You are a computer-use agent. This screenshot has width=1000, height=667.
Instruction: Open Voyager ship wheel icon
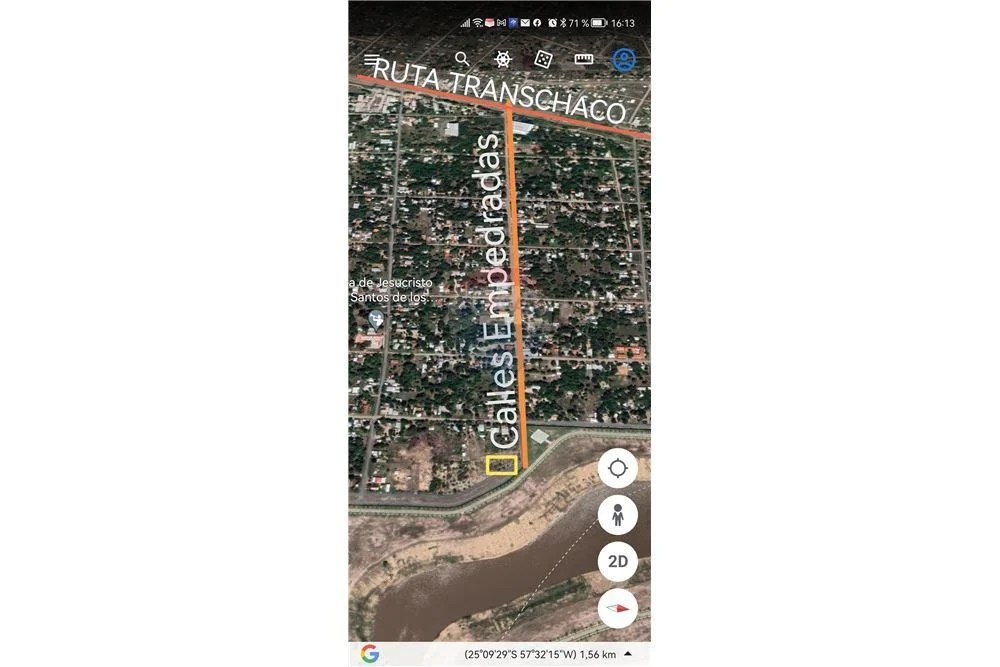503,60
